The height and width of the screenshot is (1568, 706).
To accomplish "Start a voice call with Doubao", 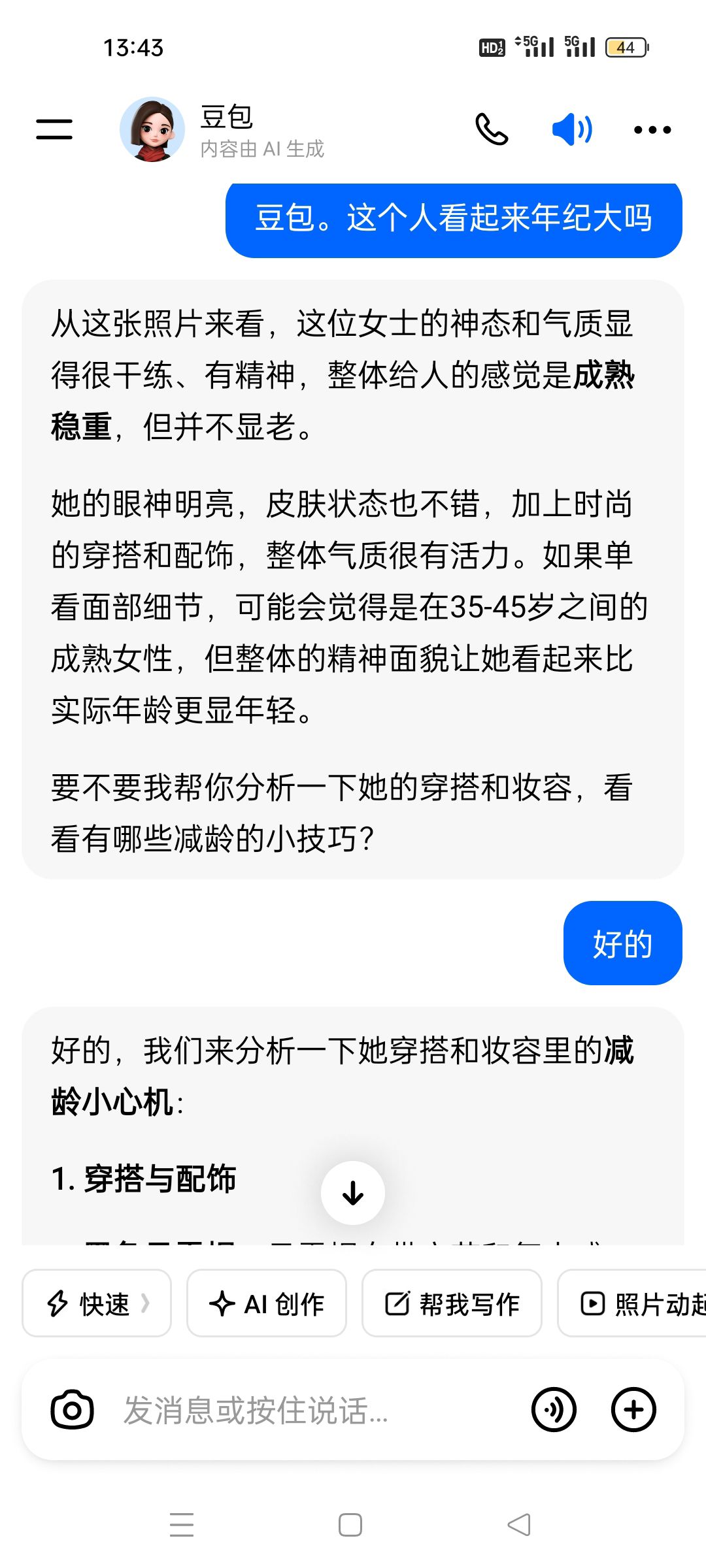I will click(x=492, y=129).
